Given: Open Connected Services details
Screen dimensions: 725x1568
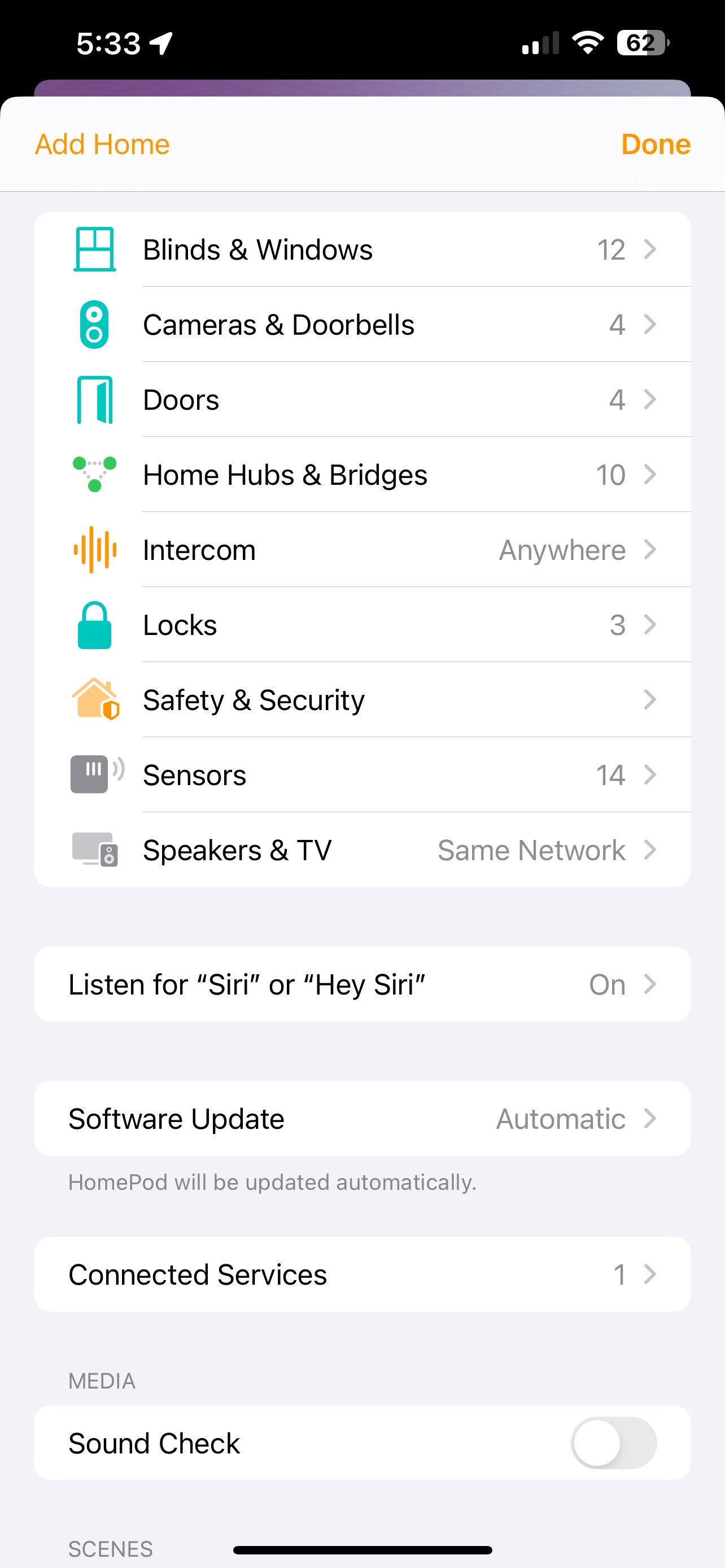Looking at the screenshot, I should point(362,1274).
